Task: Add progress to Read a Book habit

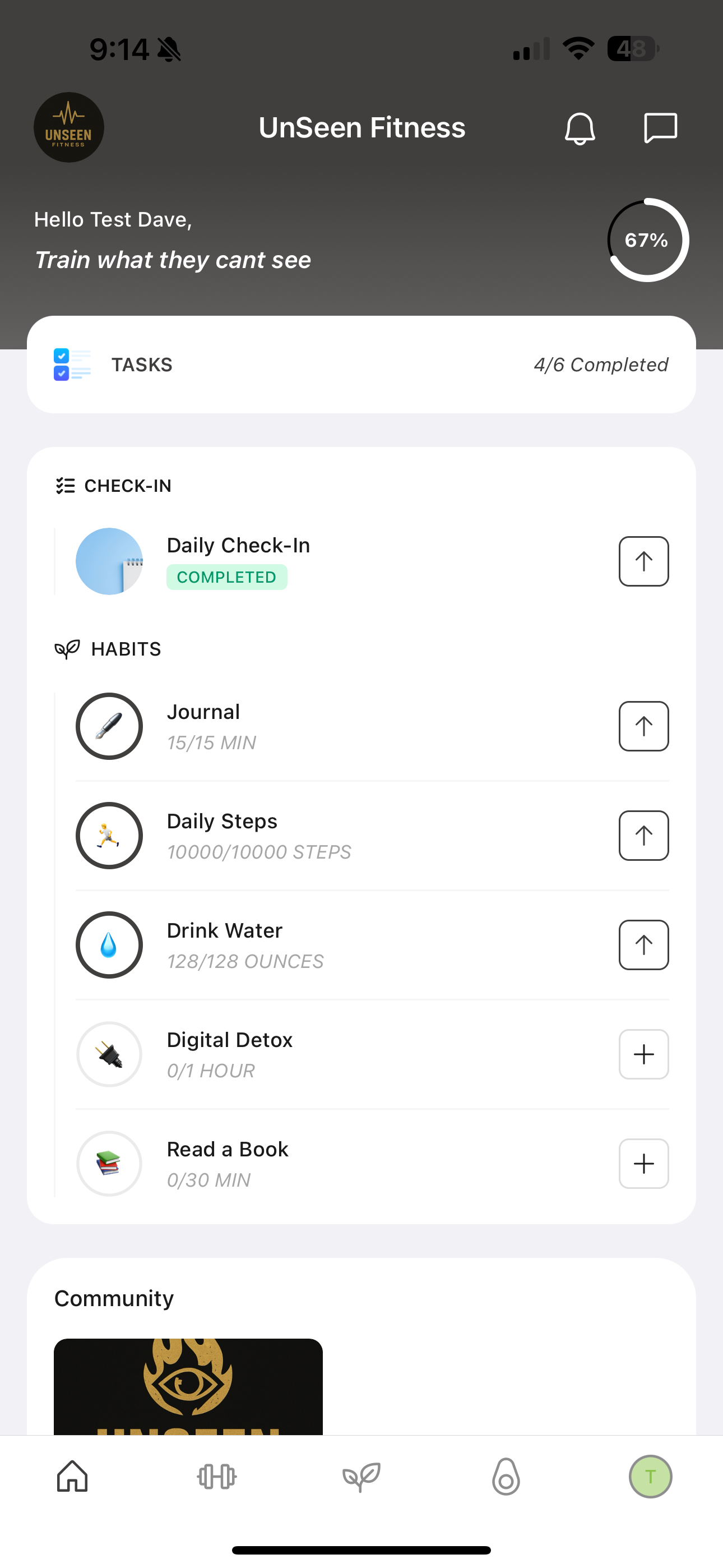Action: point(643,1164)
